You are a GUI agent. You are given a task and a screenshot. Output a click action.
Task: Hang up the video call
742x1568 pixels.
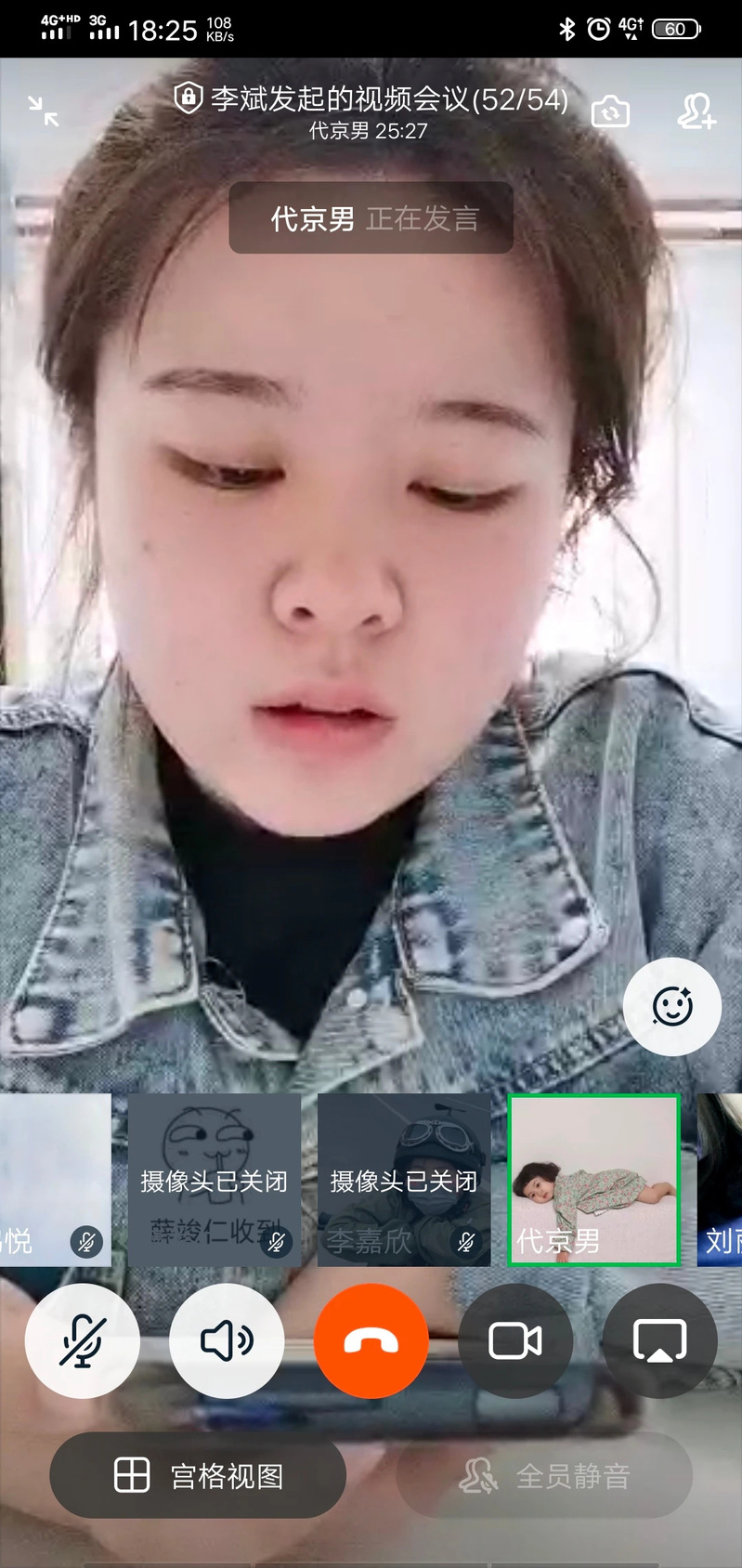point(371,1341)
